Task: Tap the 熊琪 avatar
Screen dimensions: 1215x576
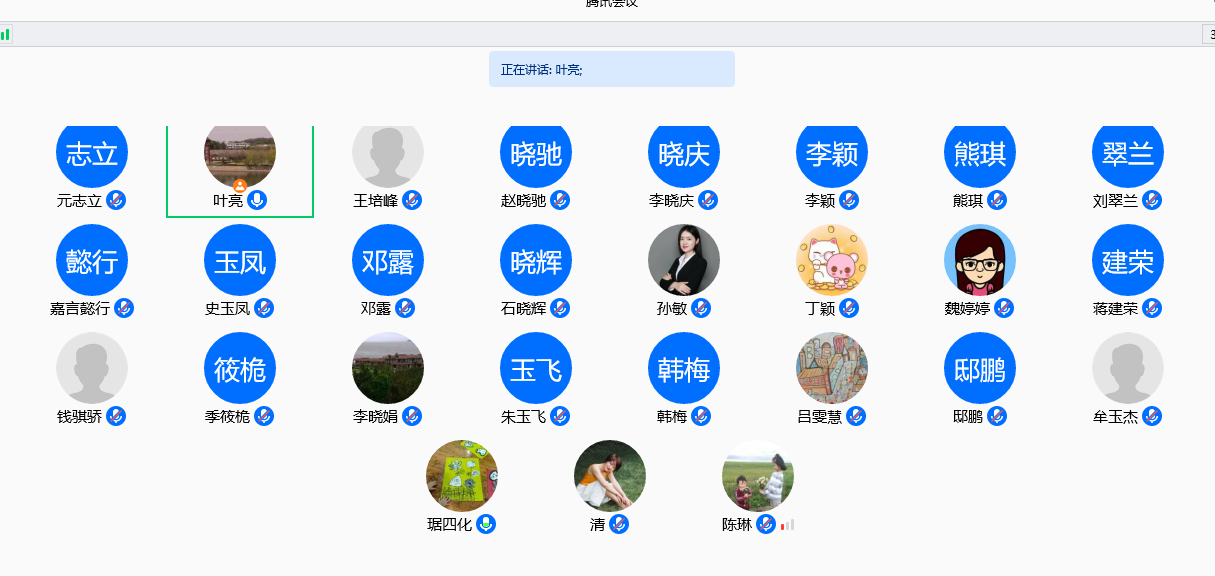Action: tap(980, 155)
